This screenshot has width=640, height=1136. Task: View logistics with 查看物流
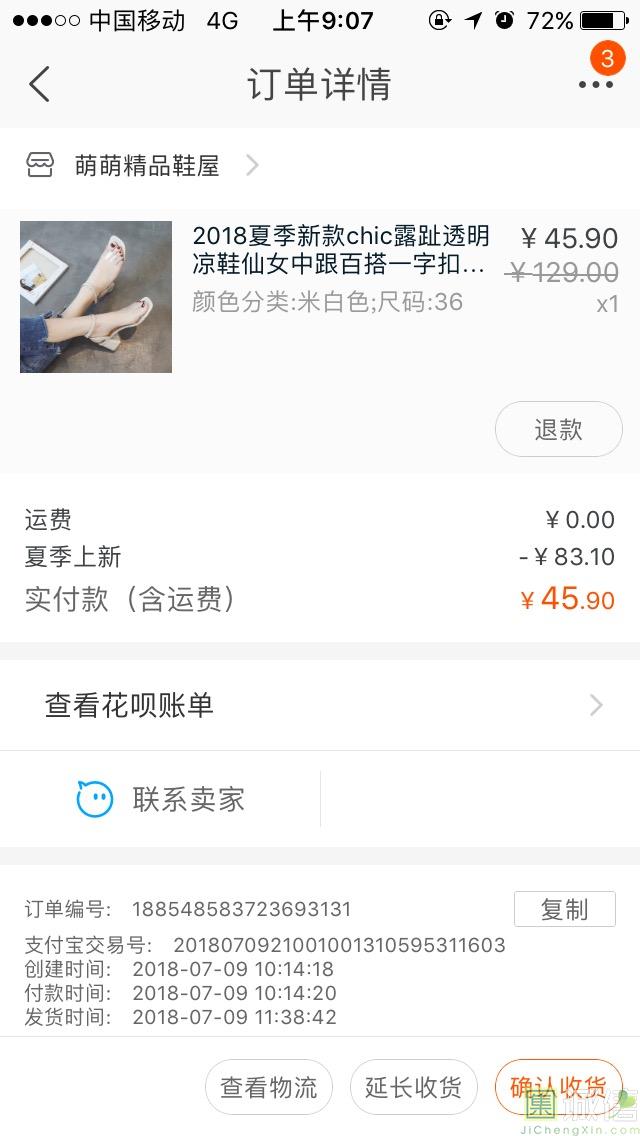coord(268,1087)
